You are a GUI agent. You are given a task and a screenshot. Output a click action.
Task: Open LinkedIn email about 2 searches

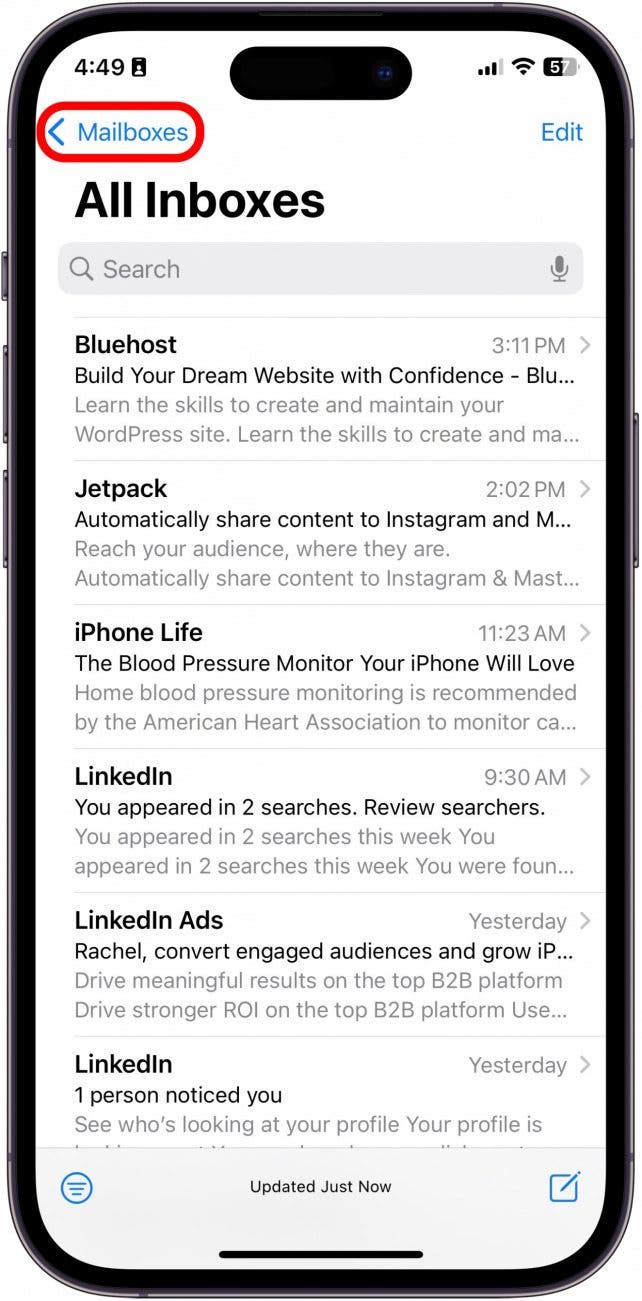(x=325, y=821)
